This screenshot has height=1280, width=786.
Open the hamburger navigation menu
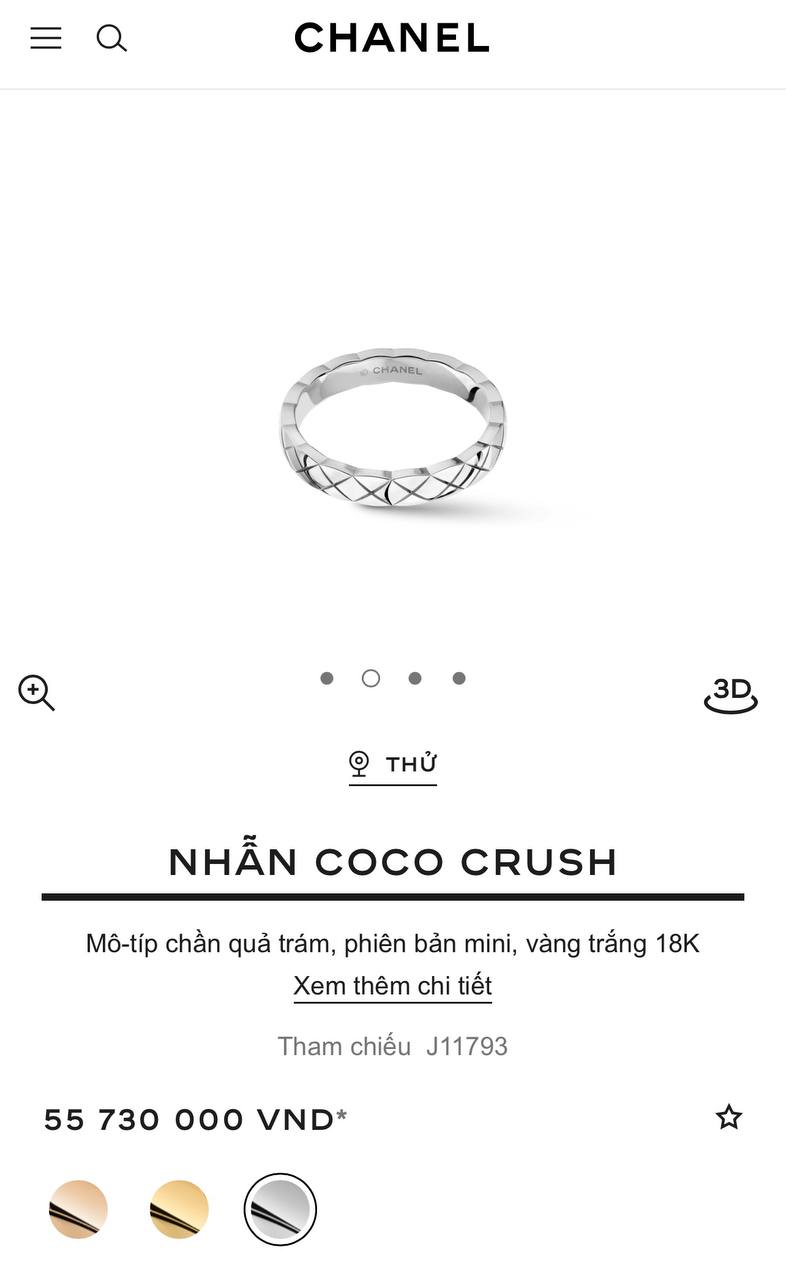45,38
